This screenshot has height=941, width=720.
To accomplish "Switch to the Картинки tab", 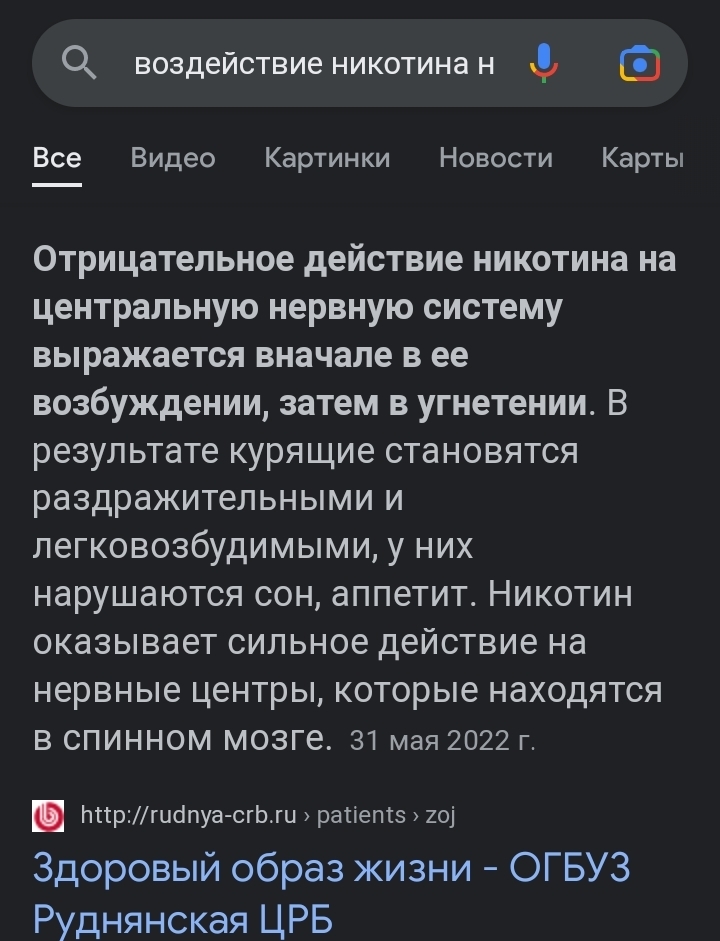I will coord(327,158).
